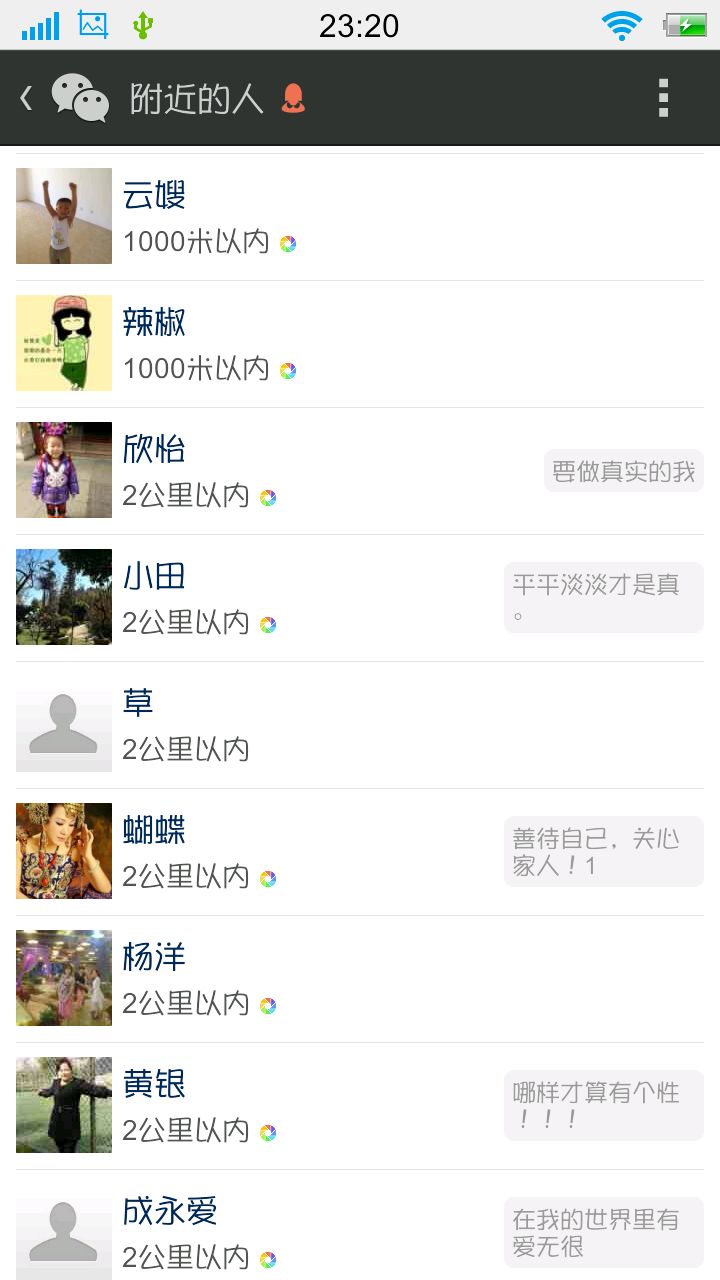Open the three-dot overflow menu
The height and width of the screenshot is (1280, 720).
tap(663, 98)
